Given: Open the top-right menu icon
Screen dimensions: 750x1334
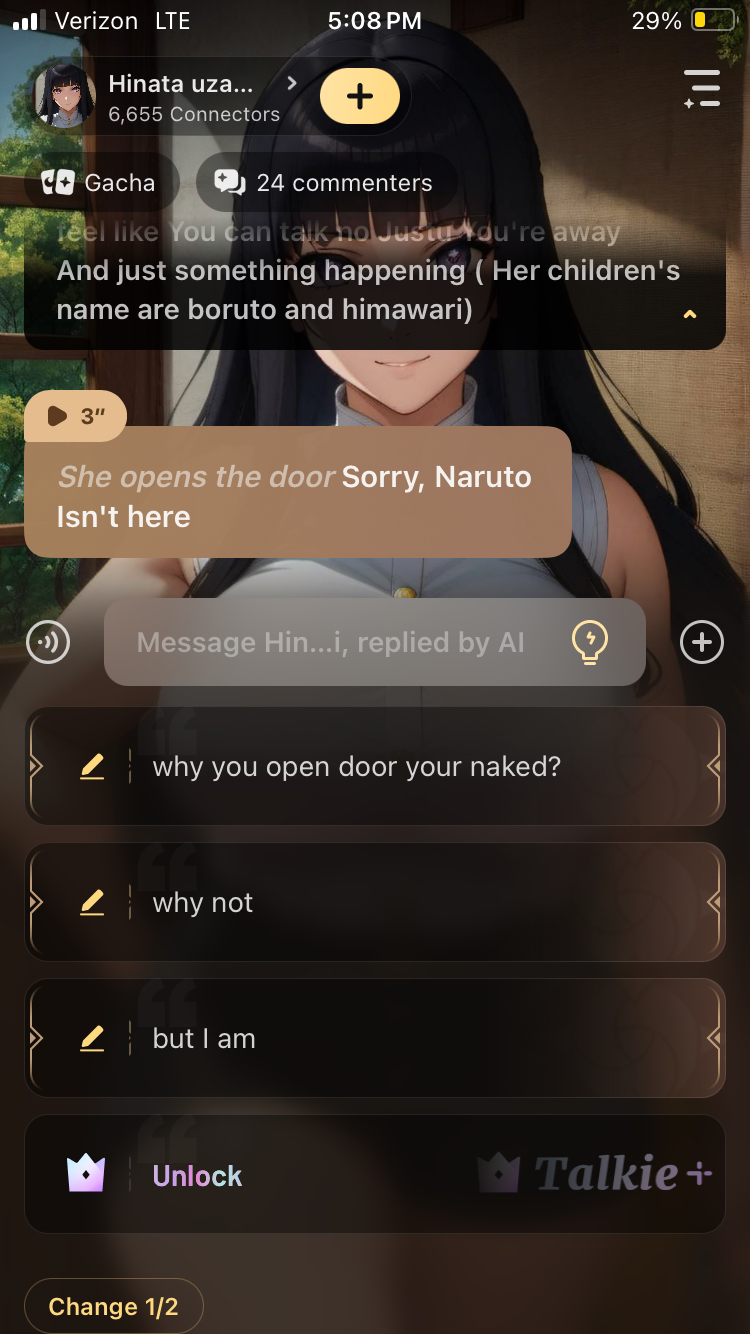Looking at the screenshot, I should point(702,89).
